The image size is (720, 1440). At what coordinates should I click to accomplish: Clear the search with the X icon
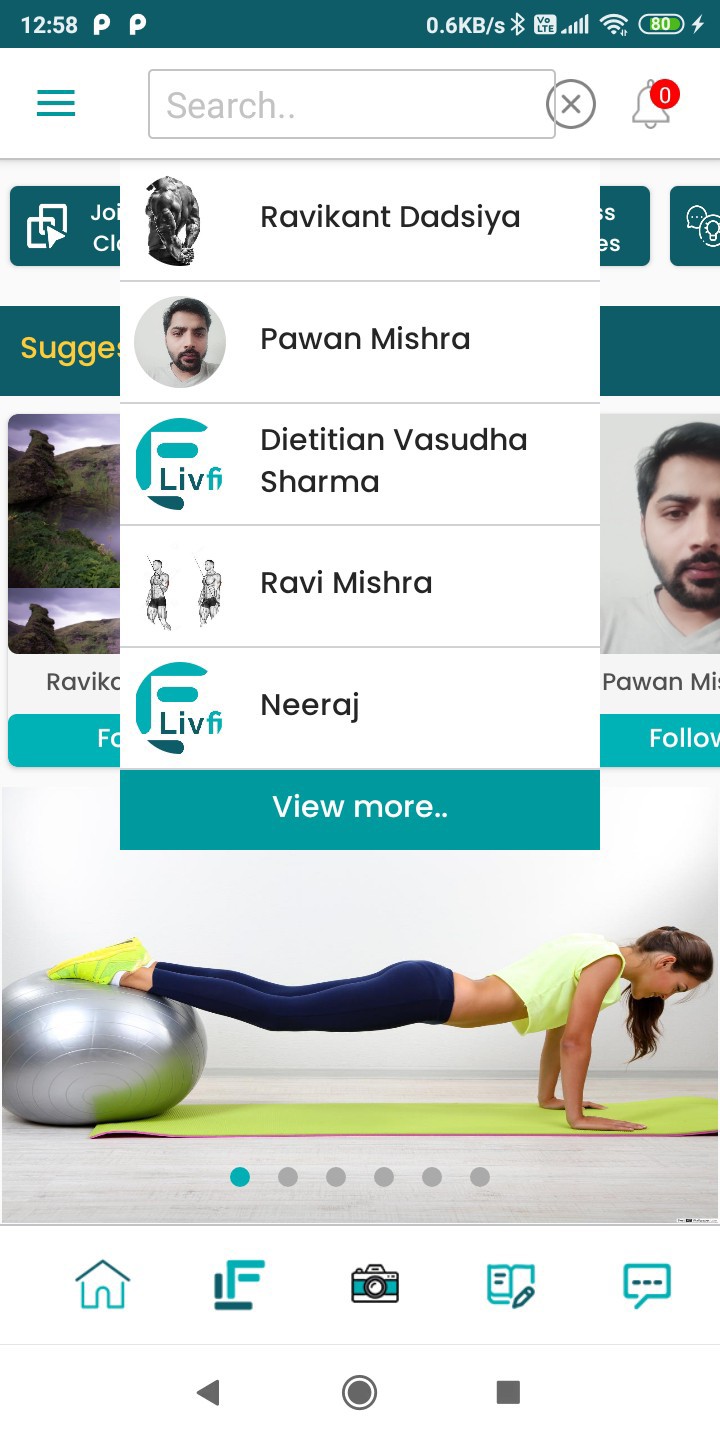point(571,104)
